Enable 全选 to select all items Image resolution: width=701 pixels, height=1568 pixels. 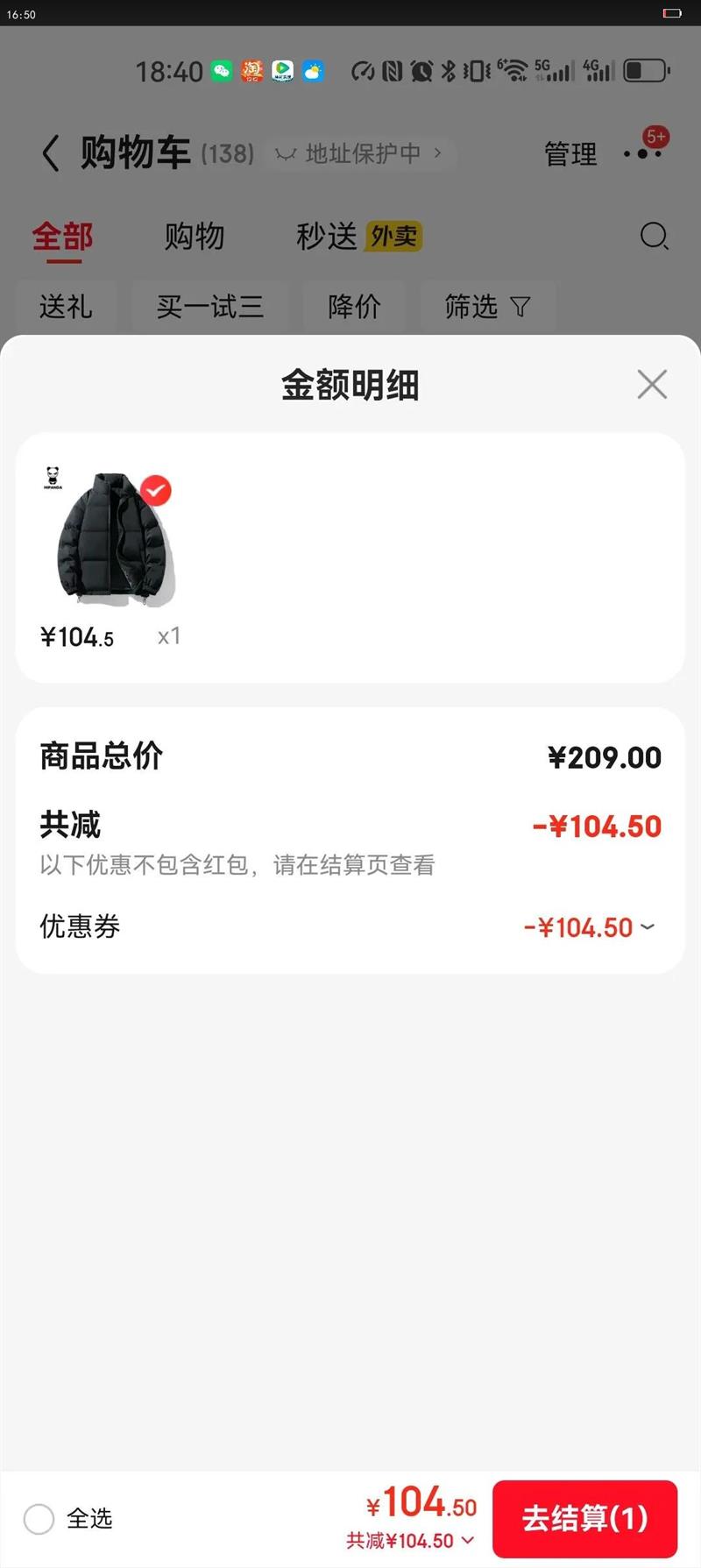(x=39, y=1518)
